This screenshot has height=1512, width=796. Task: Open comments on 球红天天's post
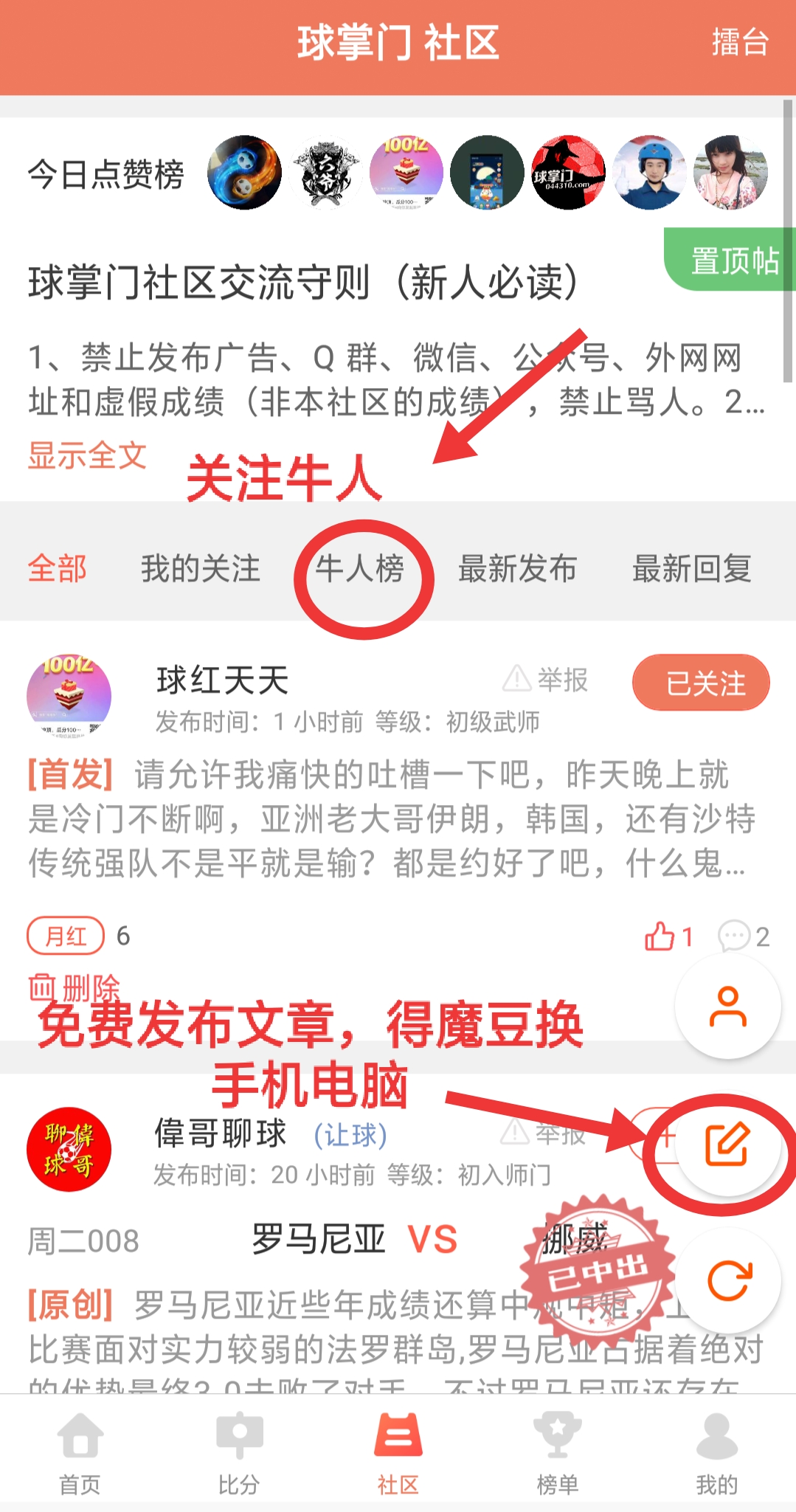pyautogui.click(x=744, y=936)
